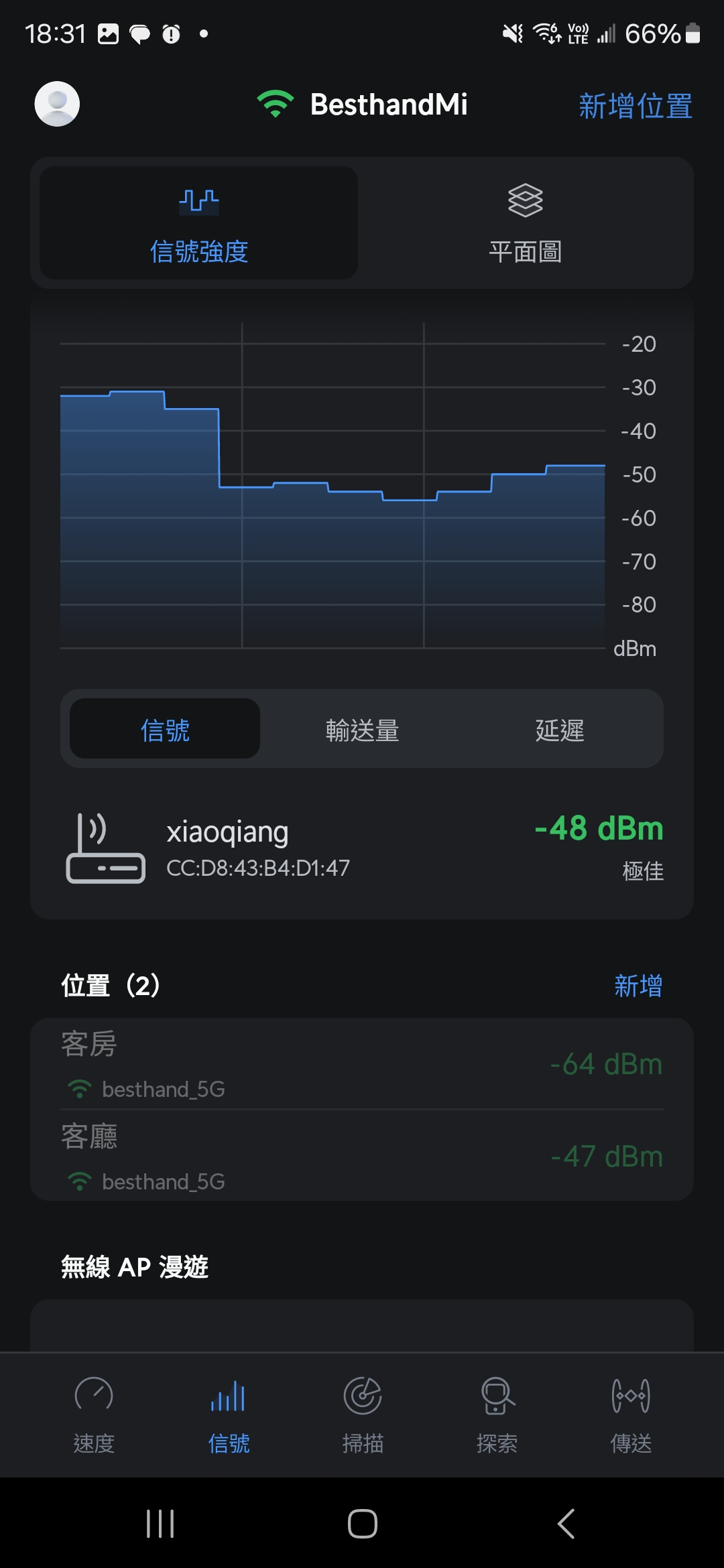Open the 客房 location entry
Image resolution: width=724 pixels, height=1568 pixels.
362,1064
